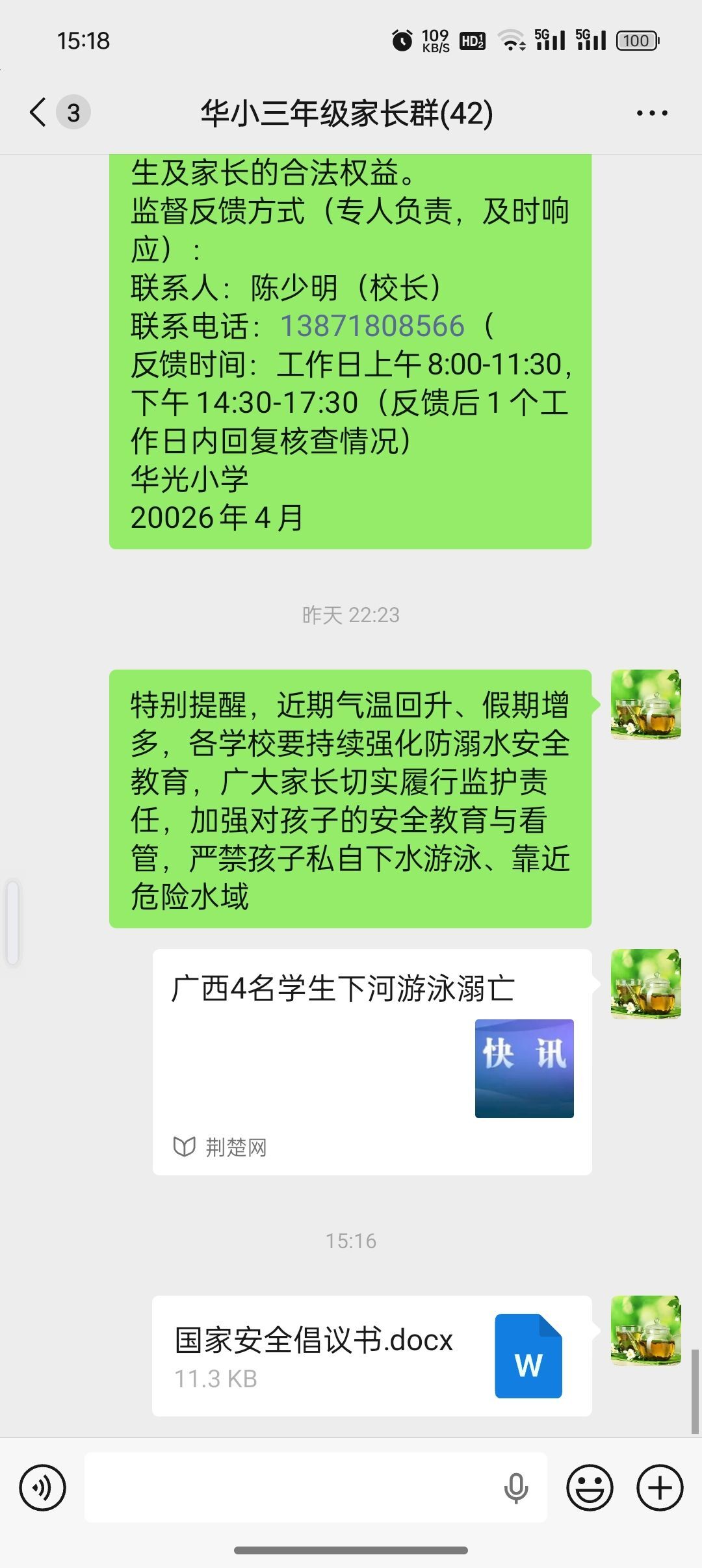The image size is (702, 1568).
Task: Switch to voice message input
Action: point(43,1487)
